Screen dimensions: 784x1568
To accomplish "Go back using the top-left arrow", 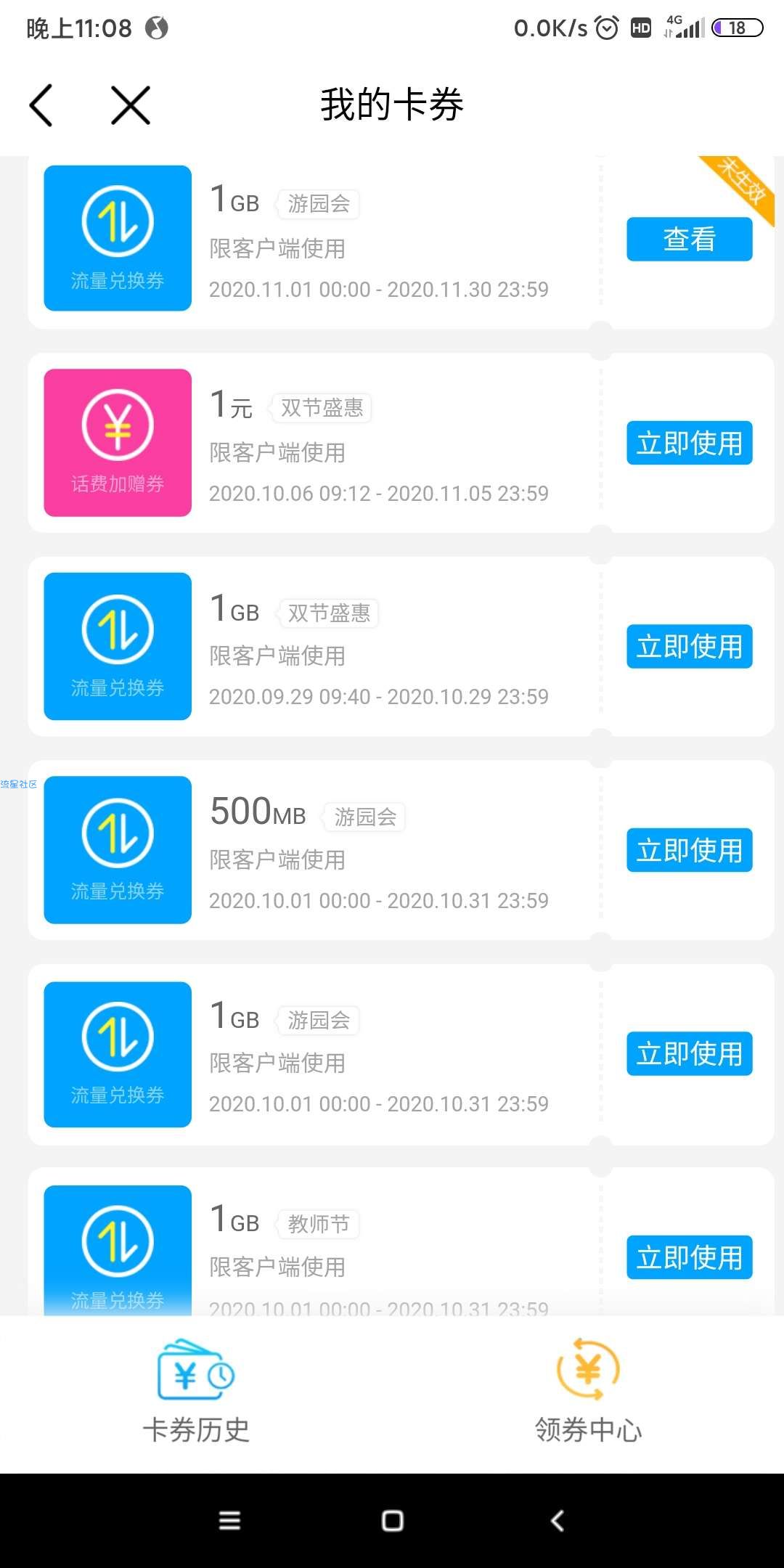I will point(41,105).
